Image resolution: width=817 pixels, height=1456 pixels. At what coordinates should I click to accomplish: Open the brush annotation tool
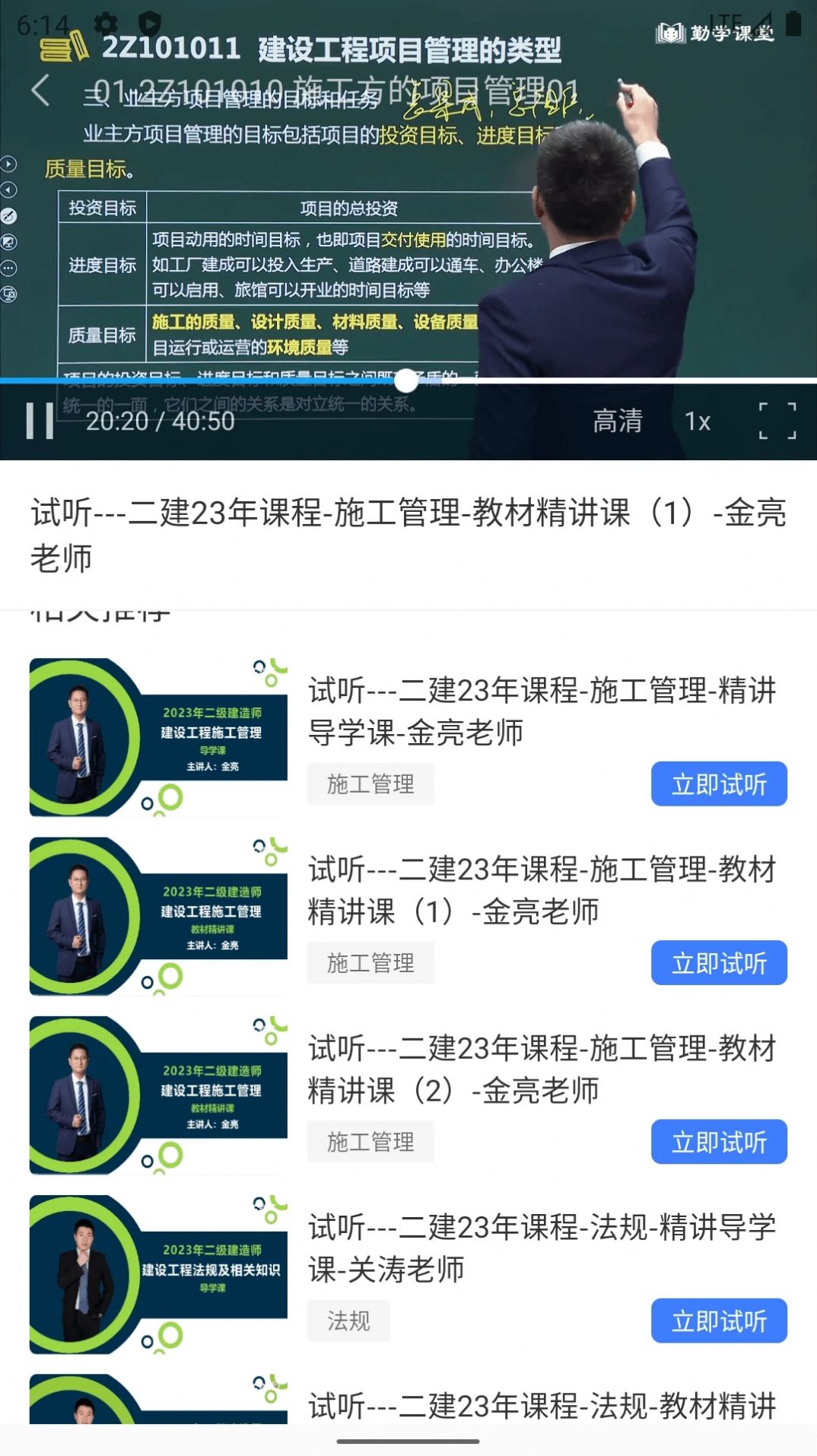pyautogui.click(x=8, y=214)
